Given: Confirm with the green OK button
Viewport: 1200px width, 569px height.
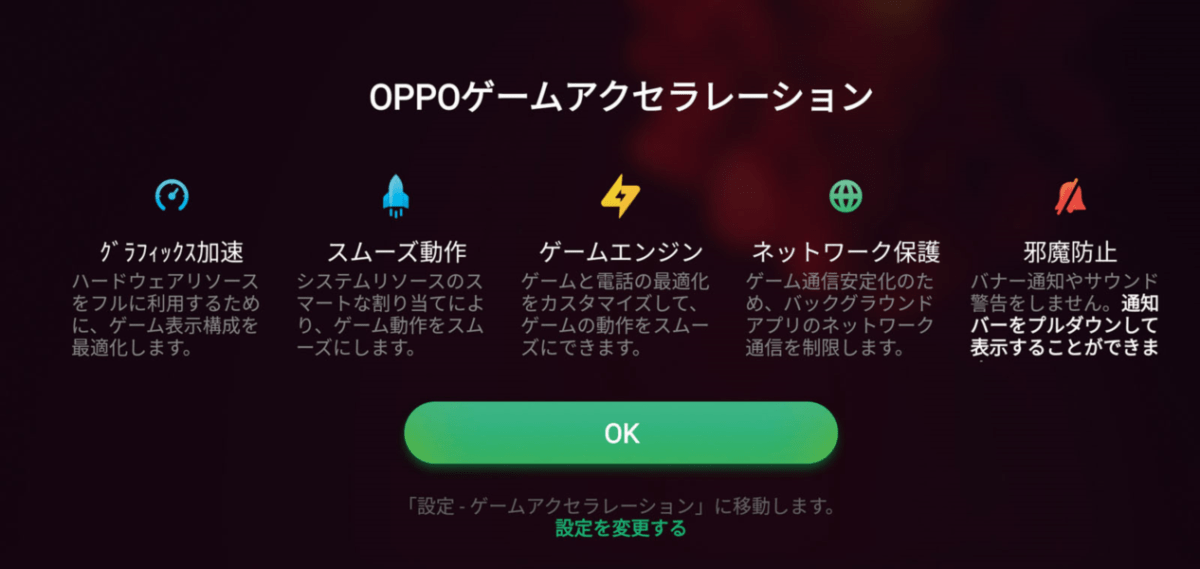Looking at the screenshot, I should pos(620,433).
